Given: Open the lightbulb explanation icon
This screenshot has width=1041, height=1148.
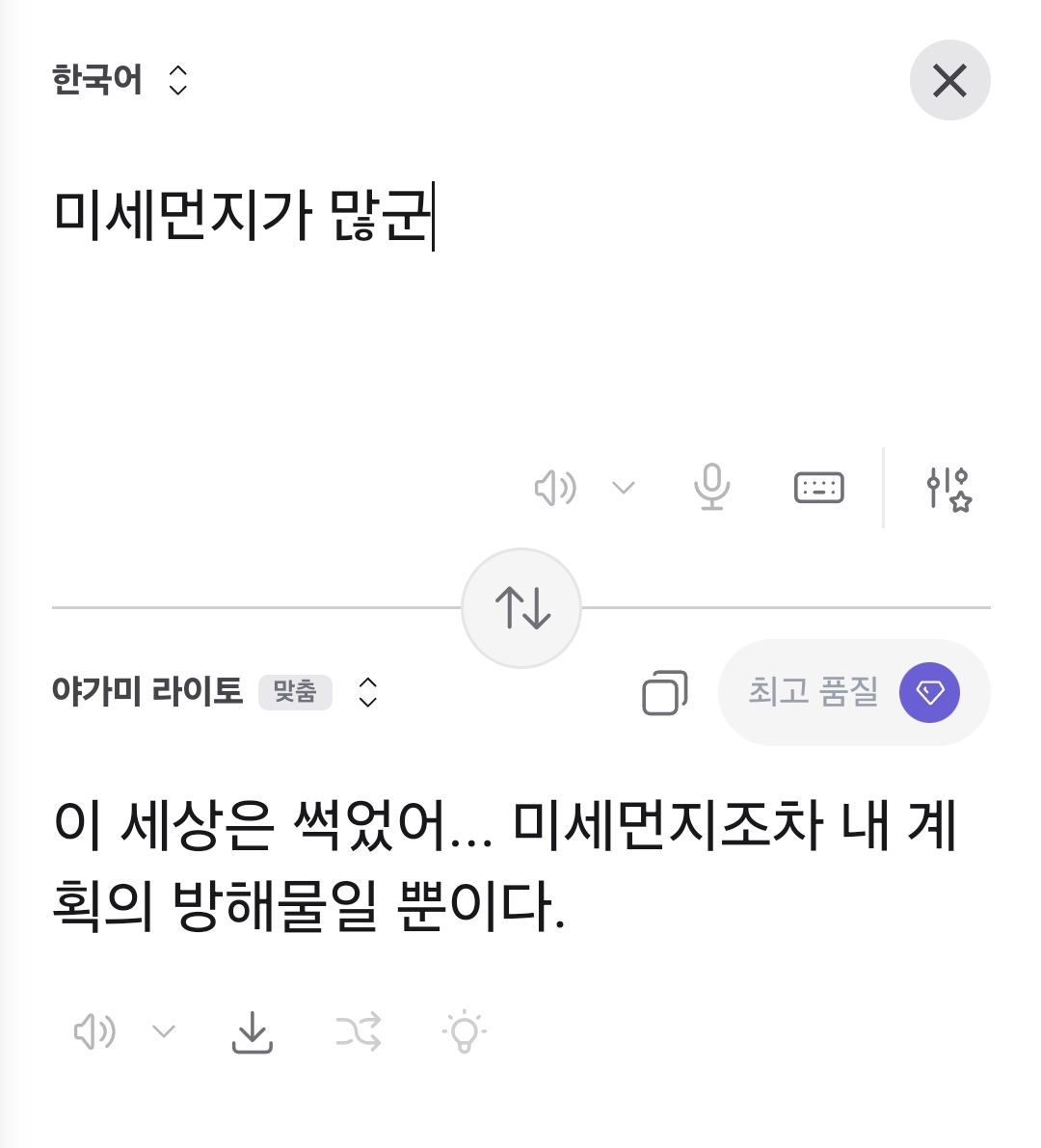Looking at the screenshot, I should pyautogui.click(x=465, y=1032).
